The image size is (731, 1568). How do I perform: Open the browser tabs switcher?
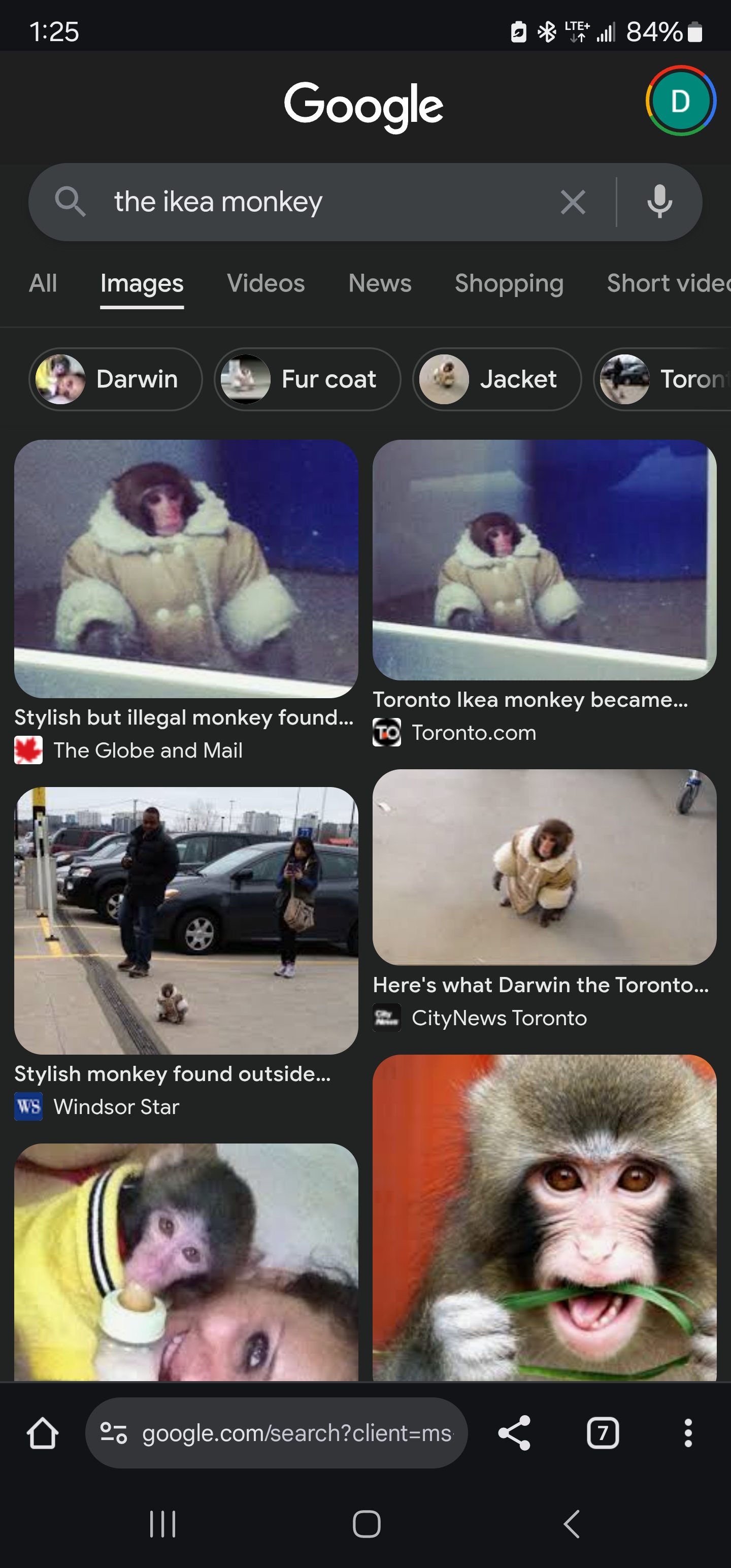pyautogui.click(x=603, y=1433)
